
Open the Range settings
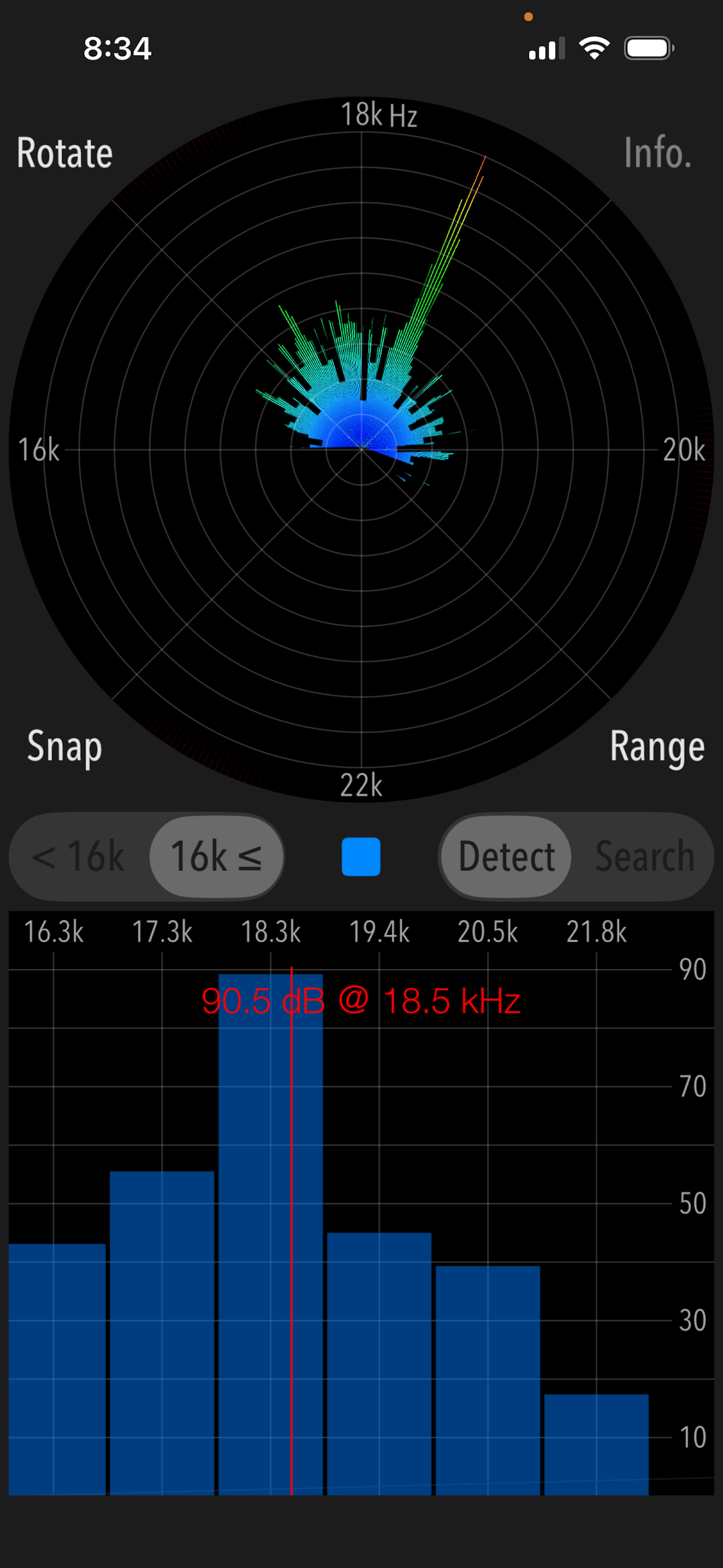click(x=657, y=747)
